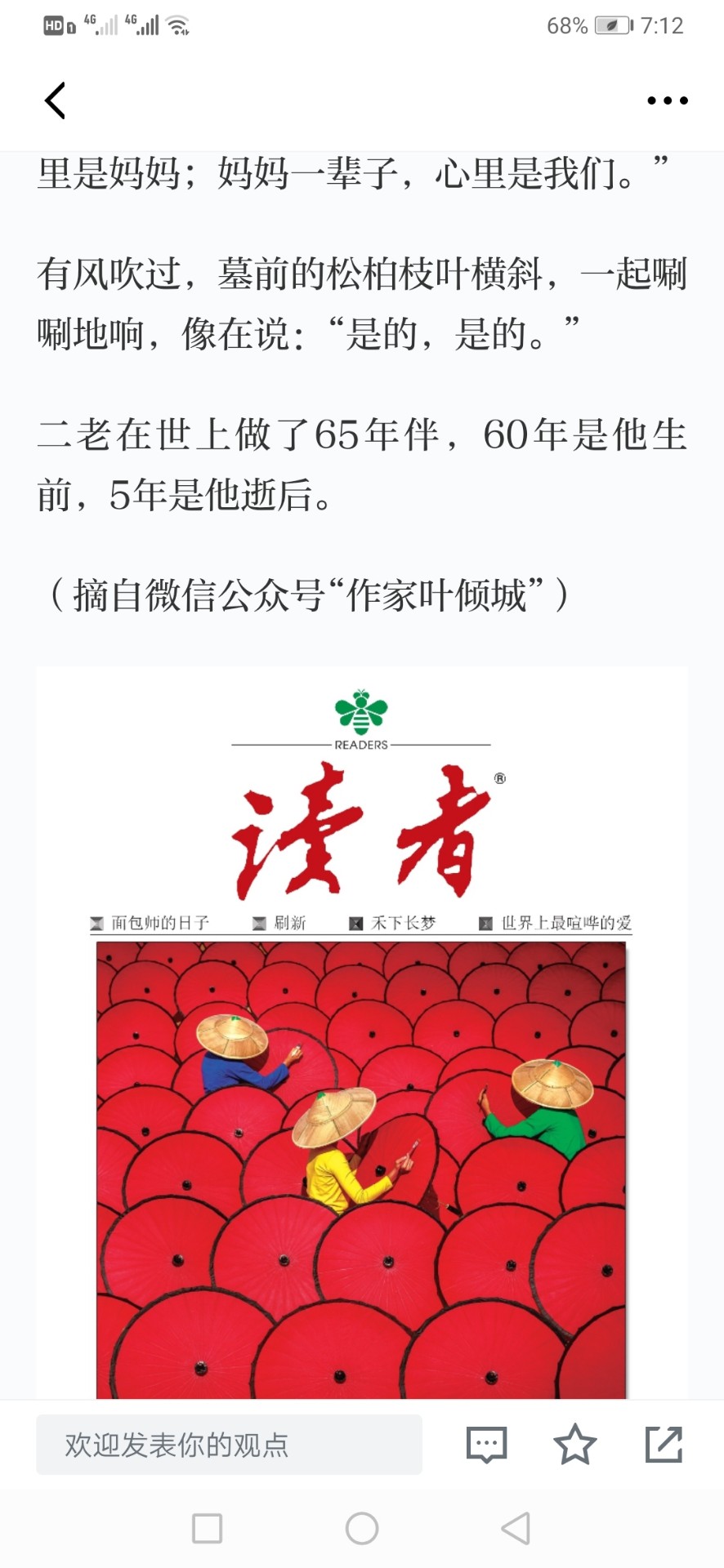Open recent apps with the square button
This screenshot has width=724, height=1568.
click(207, 1528)
